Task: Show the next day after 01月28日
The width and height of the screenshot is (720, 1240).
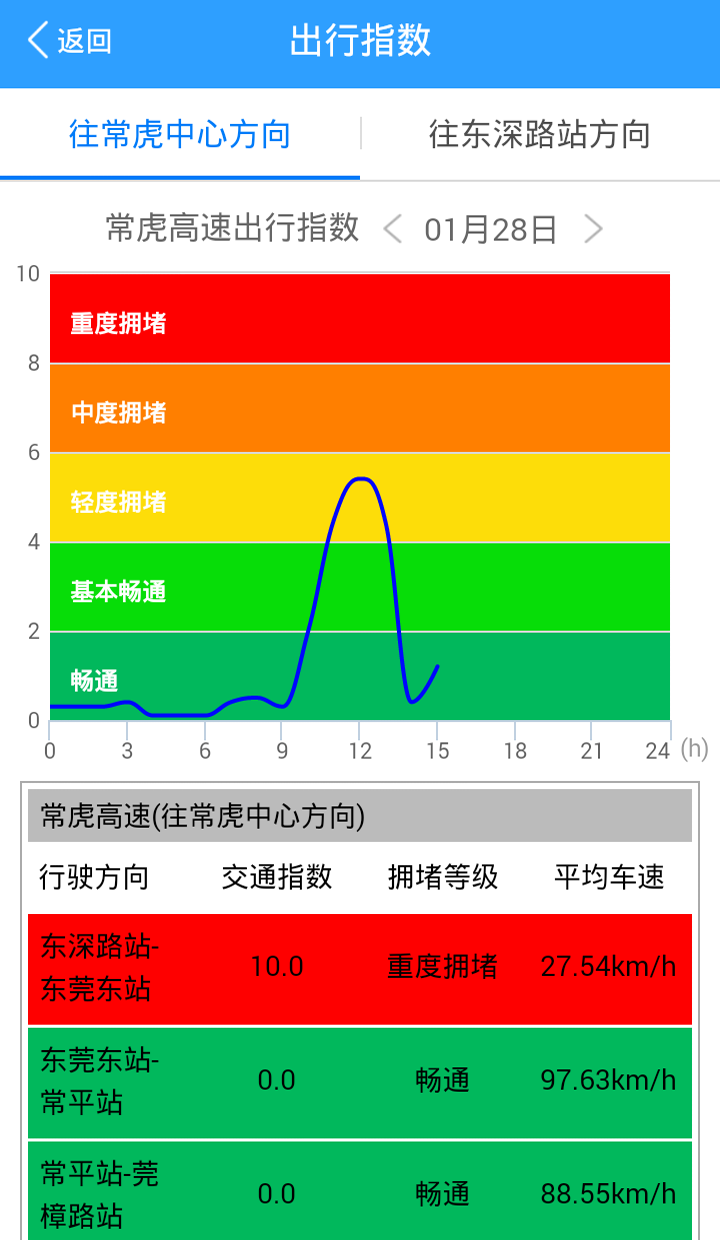Action: (593, 229)
